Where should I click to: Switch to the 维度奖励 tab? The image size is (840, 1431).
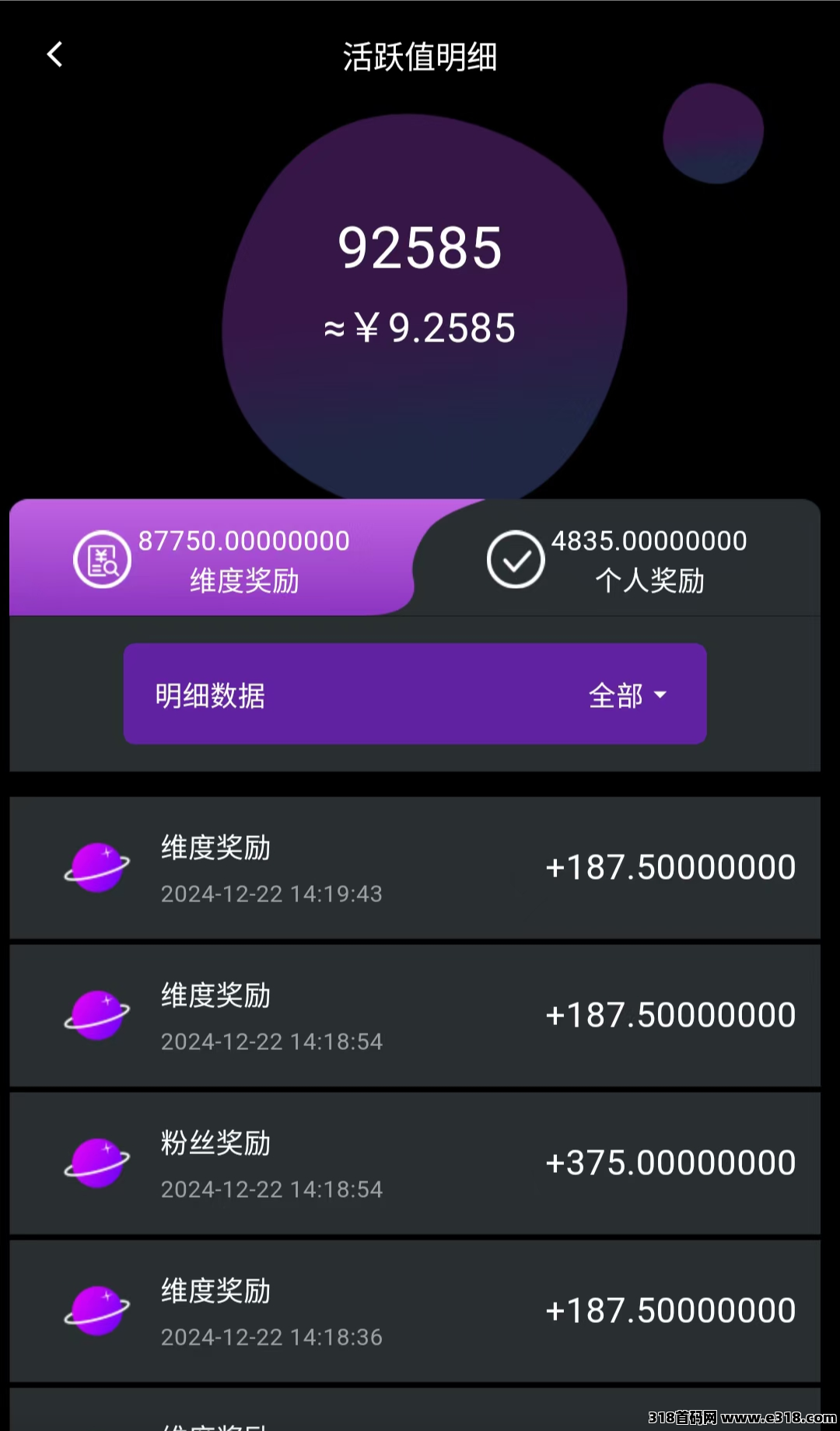pyautogui.click(x=212, y=558)
